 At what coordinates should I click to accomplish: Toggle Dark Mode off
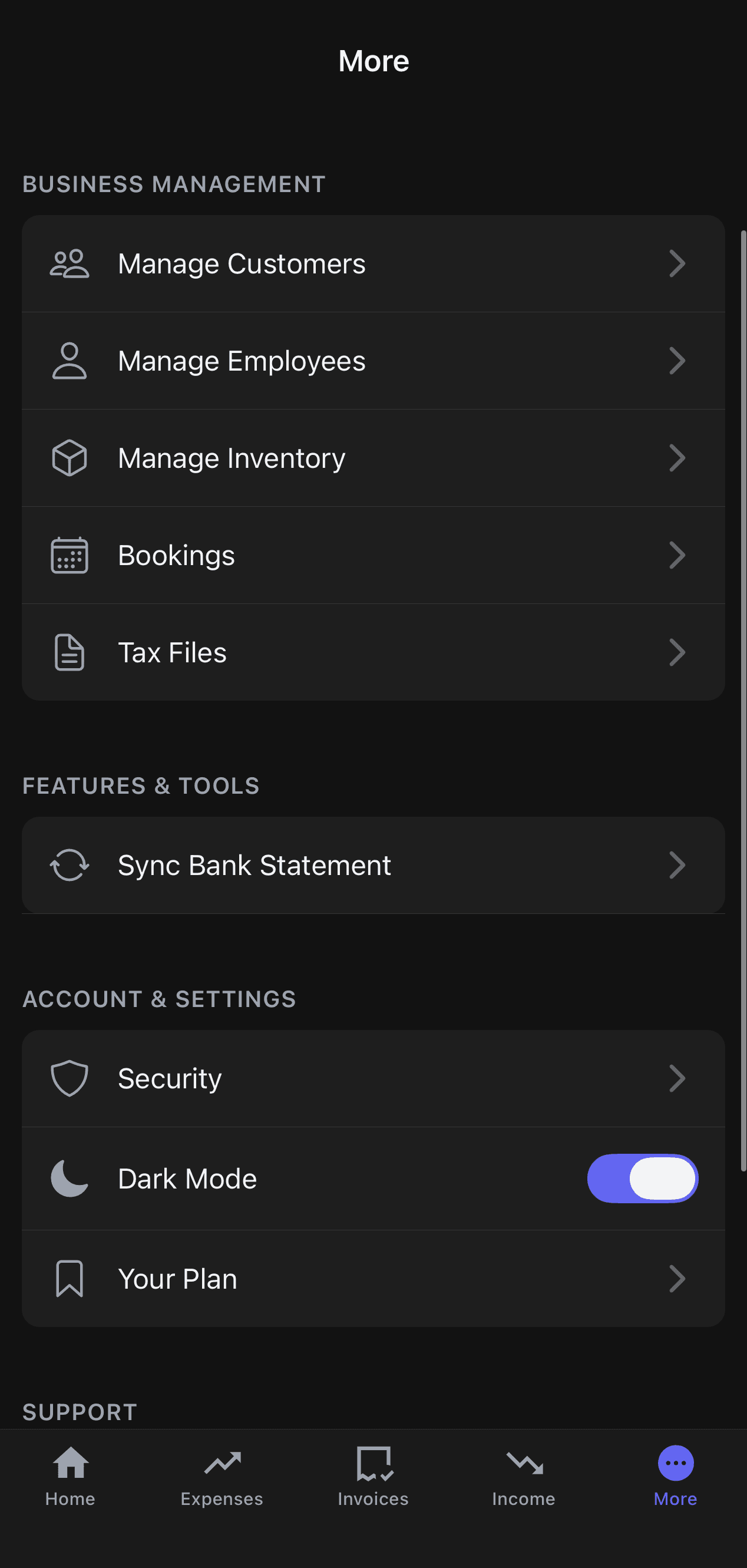(642, 1178)
